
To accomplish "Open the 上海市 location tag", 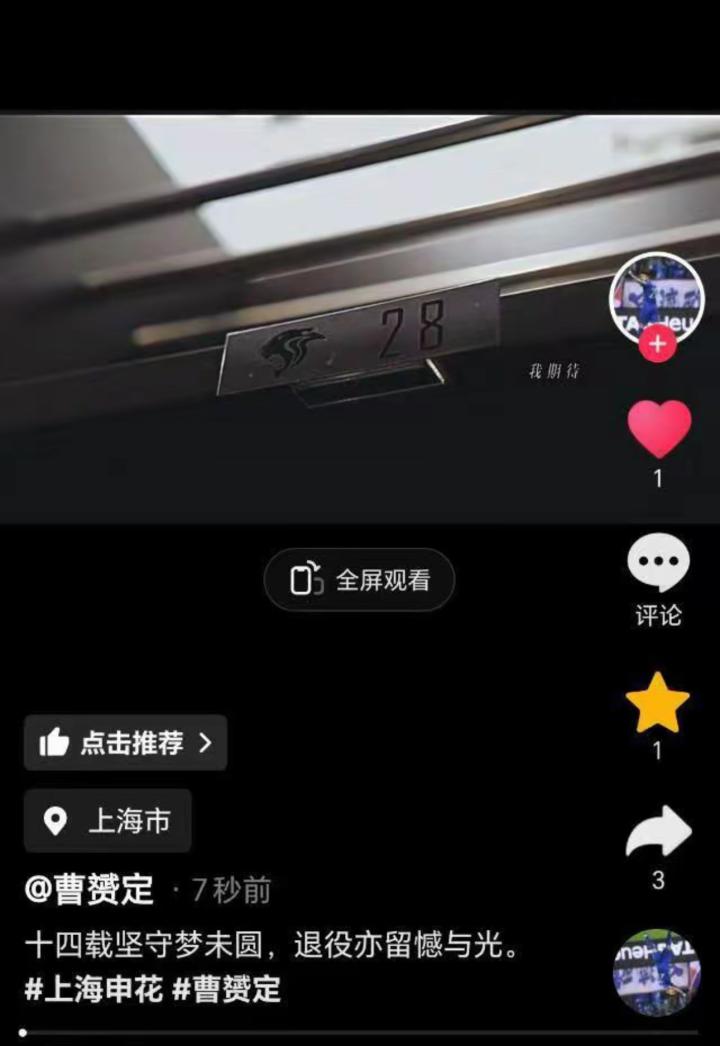I will tap(108, 821).
